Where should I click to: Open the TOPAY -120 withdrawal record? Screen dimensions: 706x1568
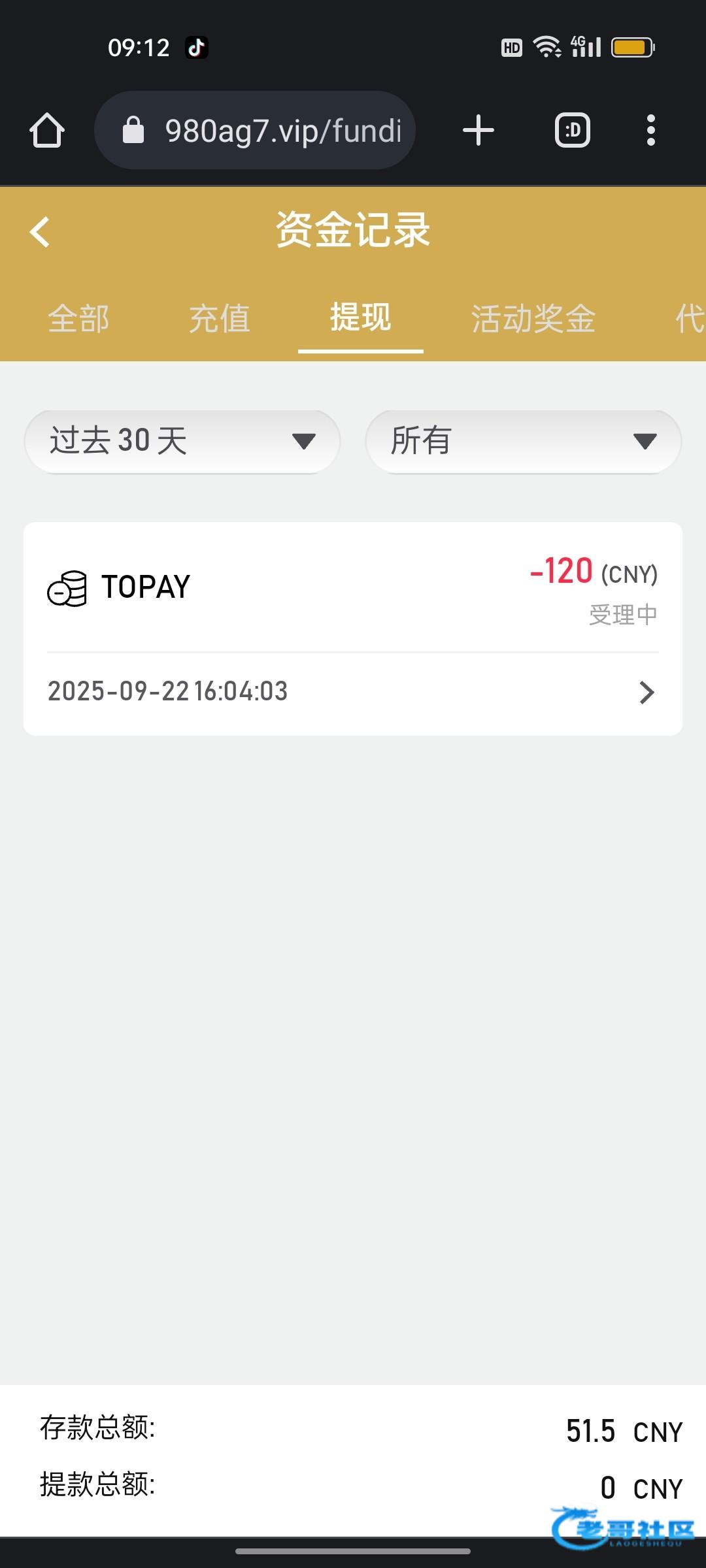(x=353, y=628)
